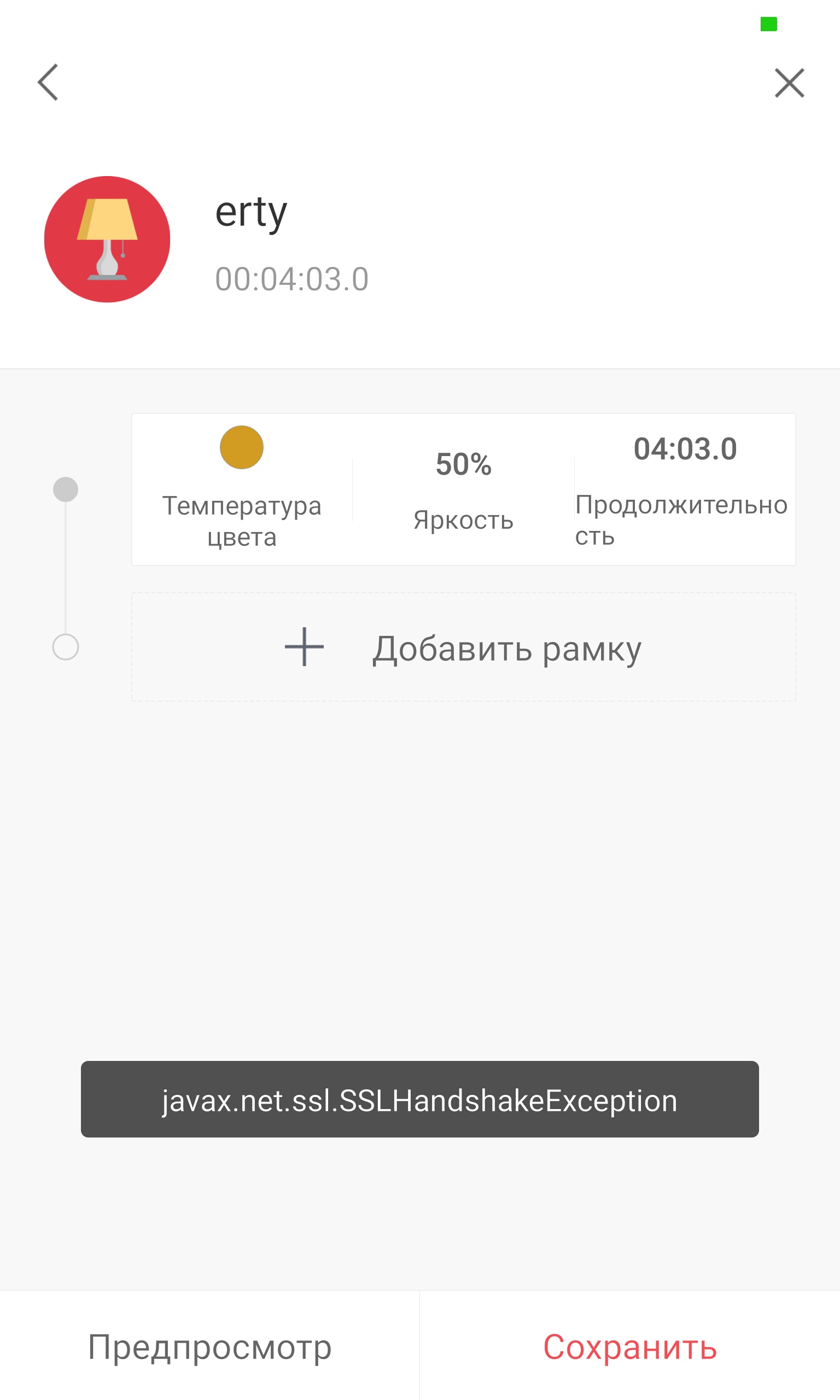Tap the red lamp scene icon
The height and width of the screenshot is (1400, 840).
(x=107, y=240)
